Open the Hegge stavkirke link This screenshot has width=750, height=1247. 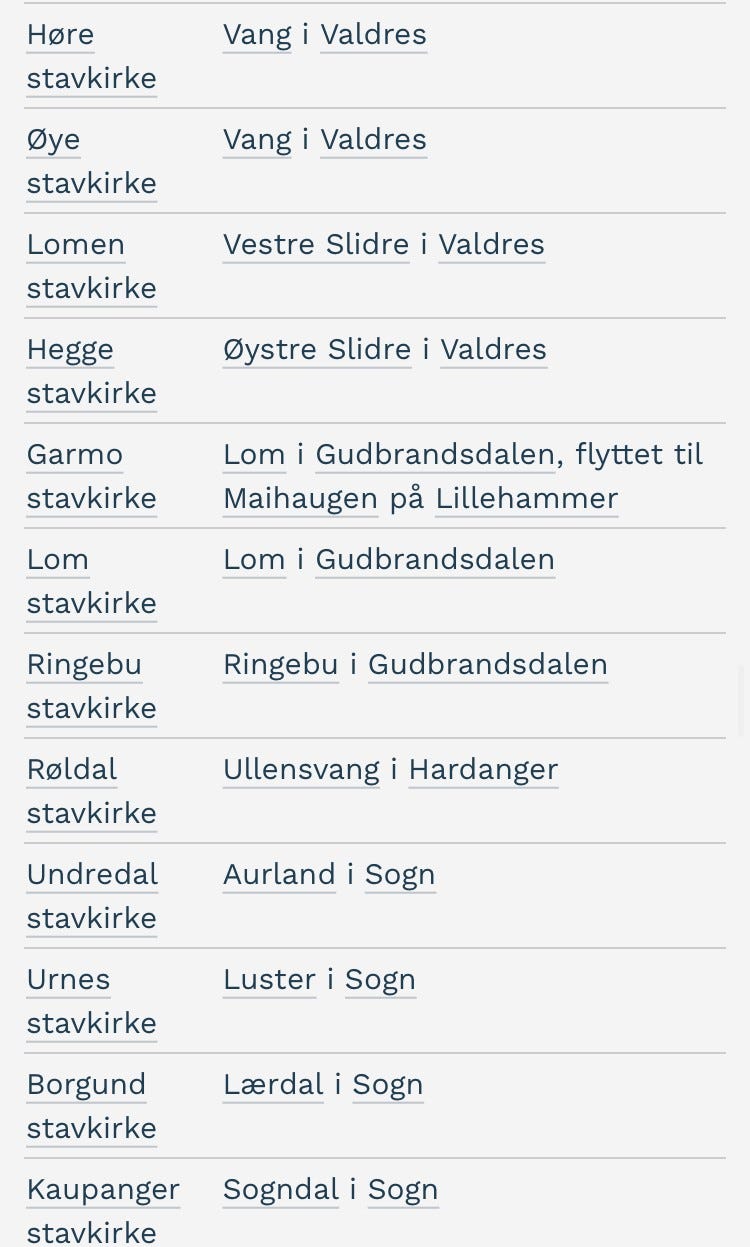click(x=91, y=370)
